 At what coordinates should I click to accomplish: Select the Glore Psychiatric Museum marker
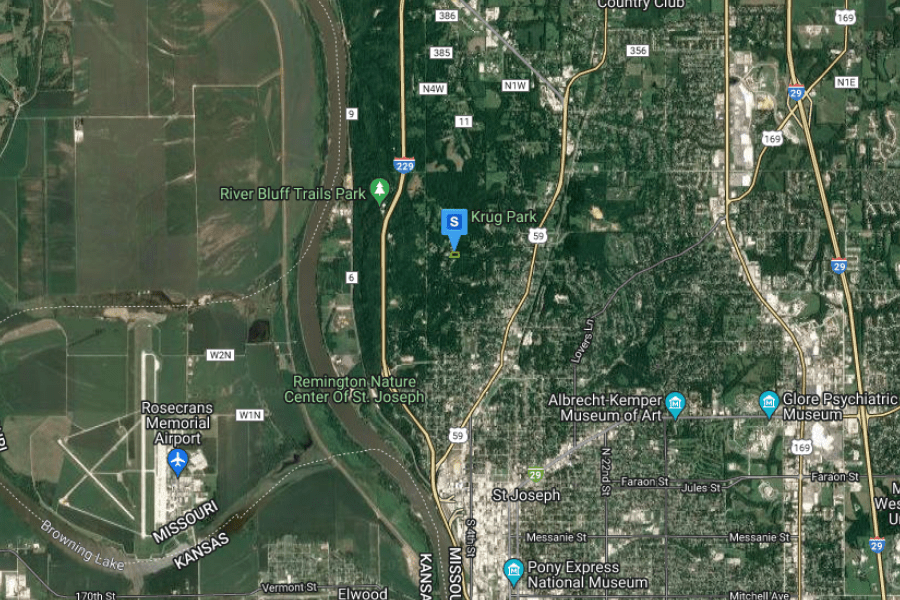pos(769,404)
